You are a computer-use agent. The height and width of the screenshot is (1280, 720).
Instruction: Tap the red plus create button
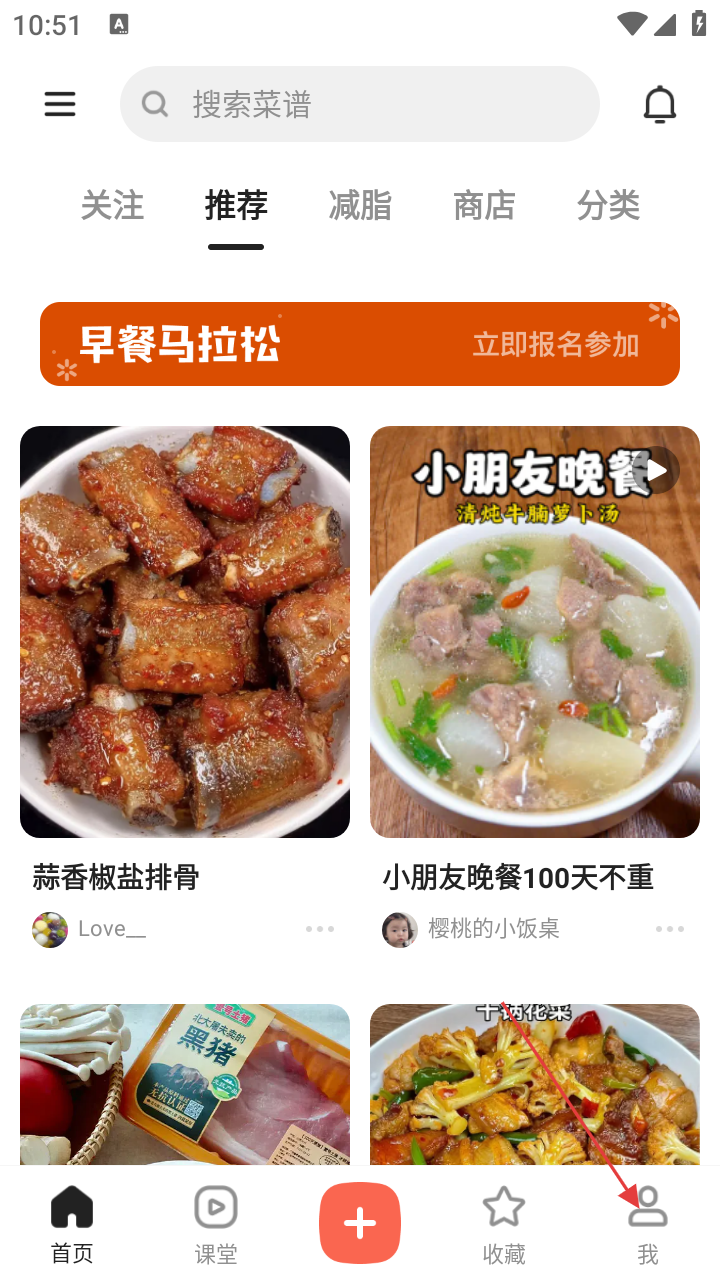point(360,1223)
